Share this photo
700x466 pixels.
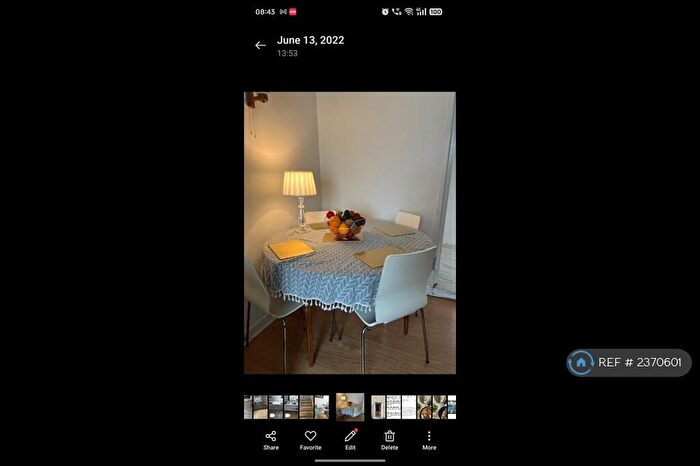[x=271, y=439]
